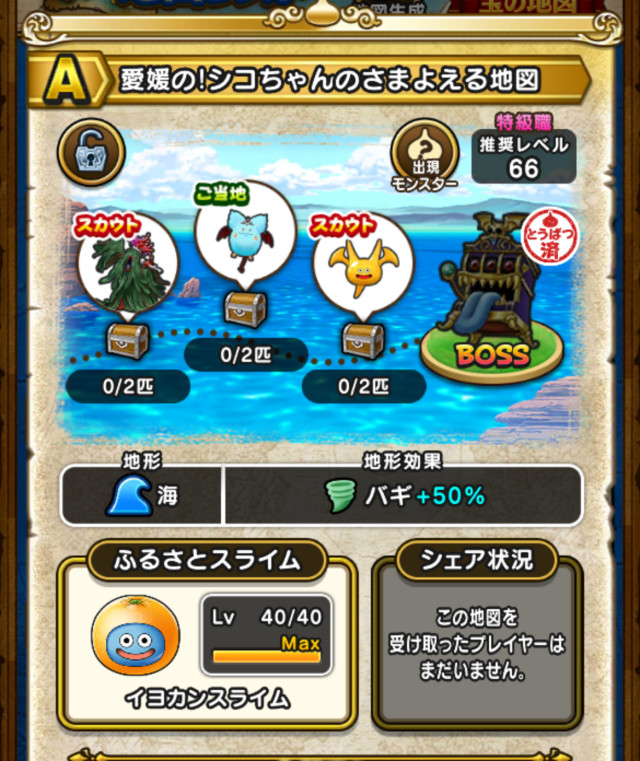Tap the green tree scout monster bubble
Image resolution: width=640 pixels, height=761 pixels.
tap(128, 264)
